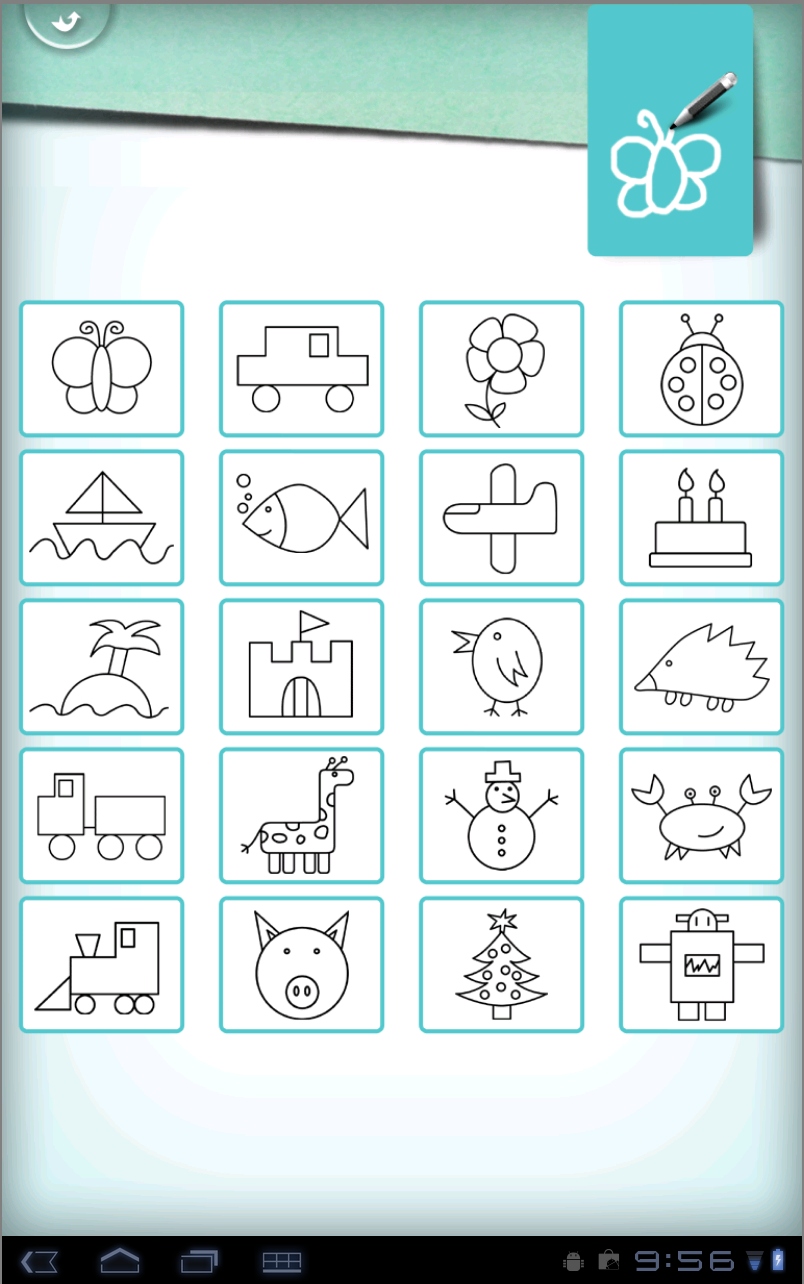Select the castle with flag template
The width and height of the screenshot is (804, 1284).
(x=301, y=666)
